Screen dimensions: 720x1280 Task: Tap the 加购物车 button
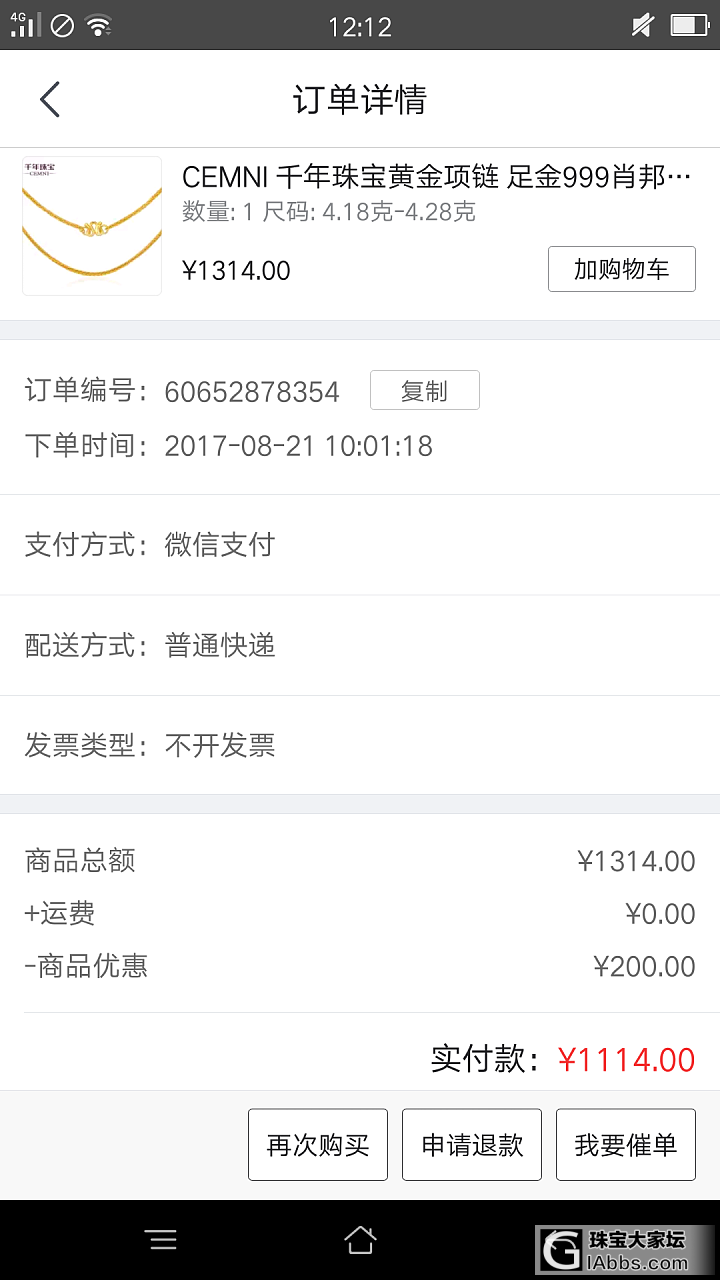point(621,269)
